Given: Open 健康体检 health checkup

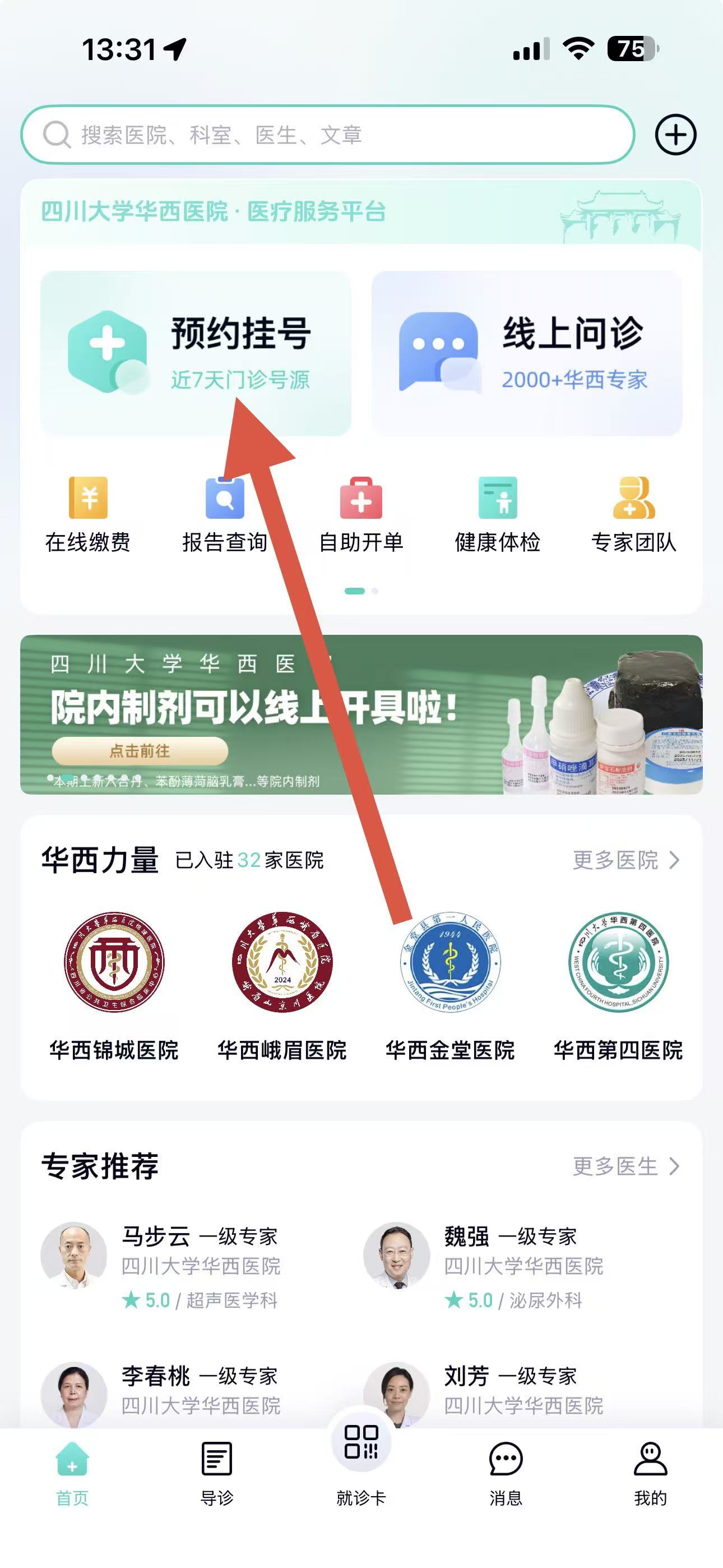Looking at the screenshot, I should click(497, 514).
